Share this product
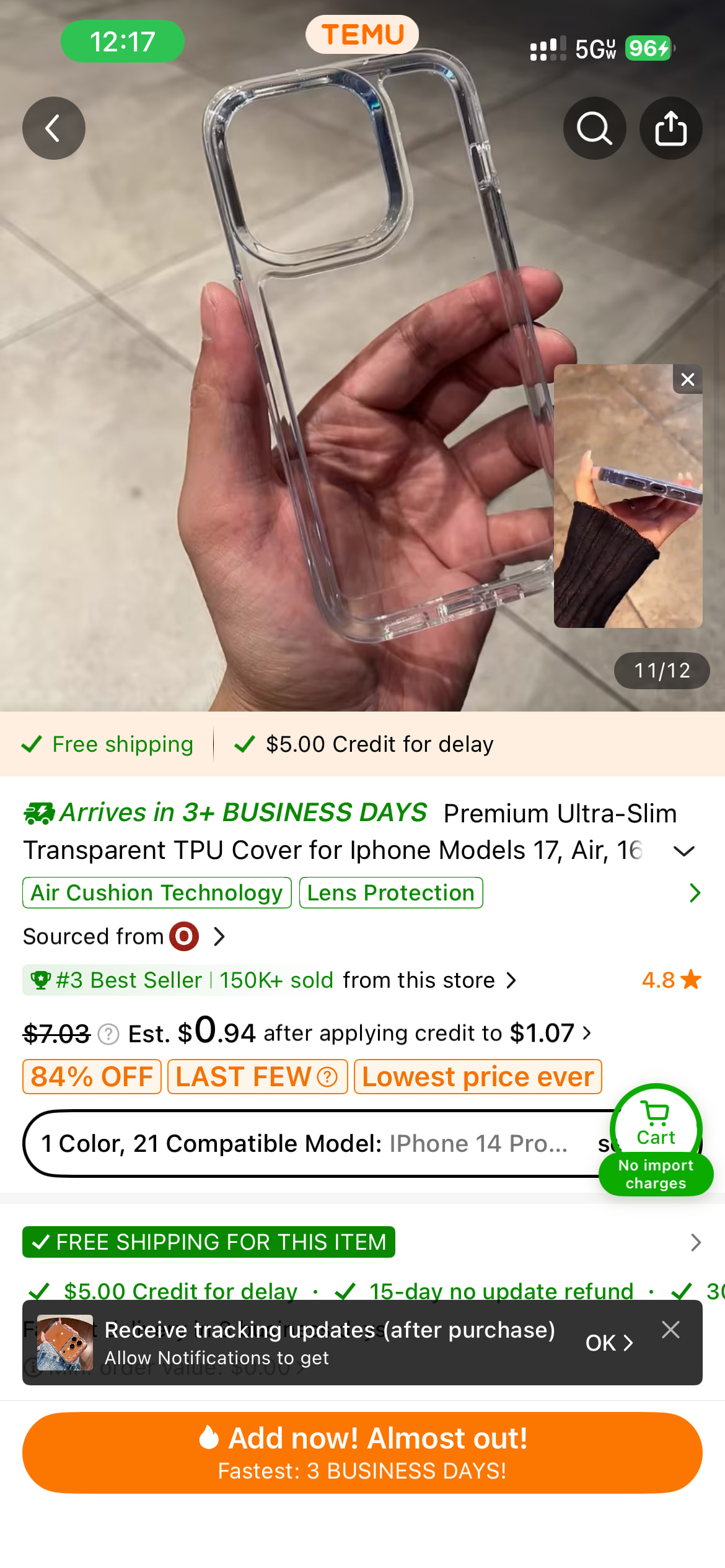 tap(670, 128)
